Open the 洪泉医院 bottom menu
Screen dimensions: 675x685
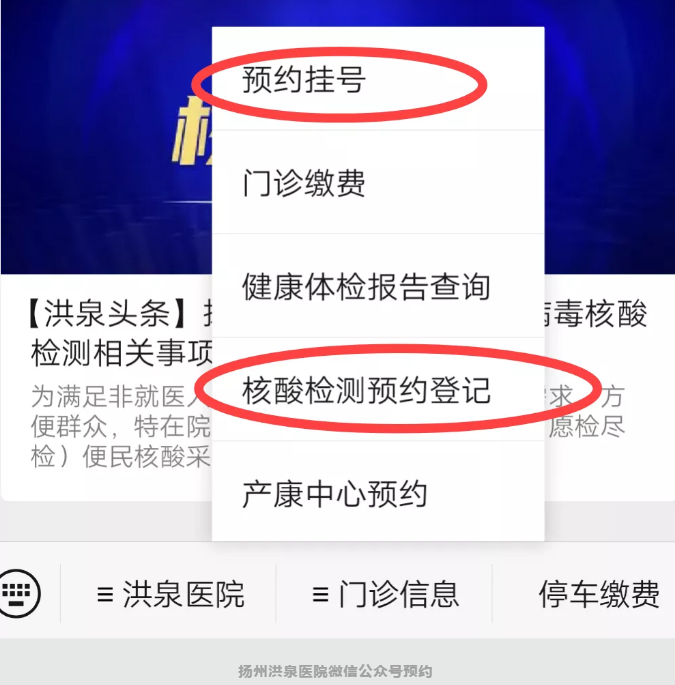pyautogui.click(x=170, y=594)
